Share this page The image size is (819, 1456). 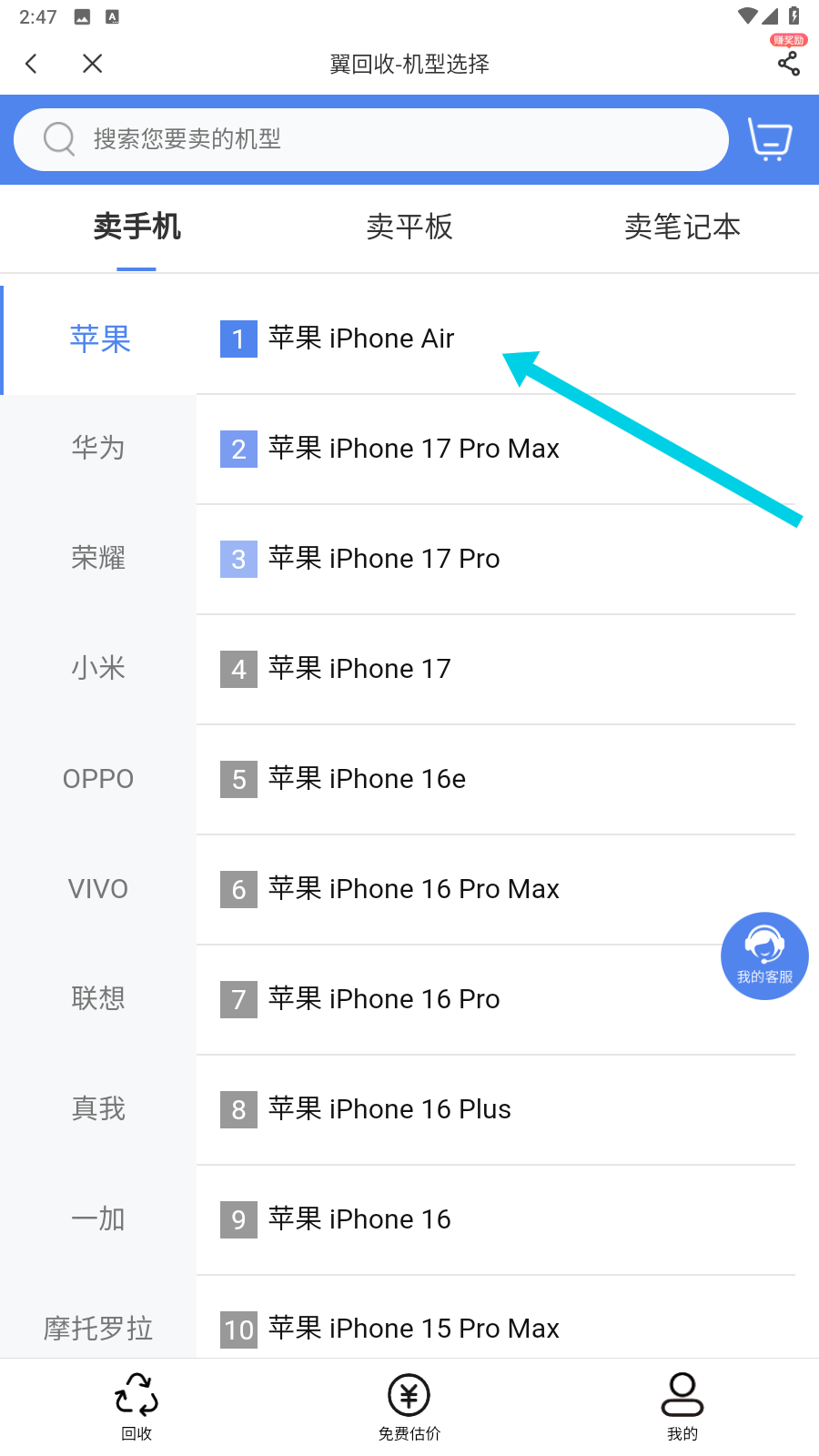tap(788, 63)
